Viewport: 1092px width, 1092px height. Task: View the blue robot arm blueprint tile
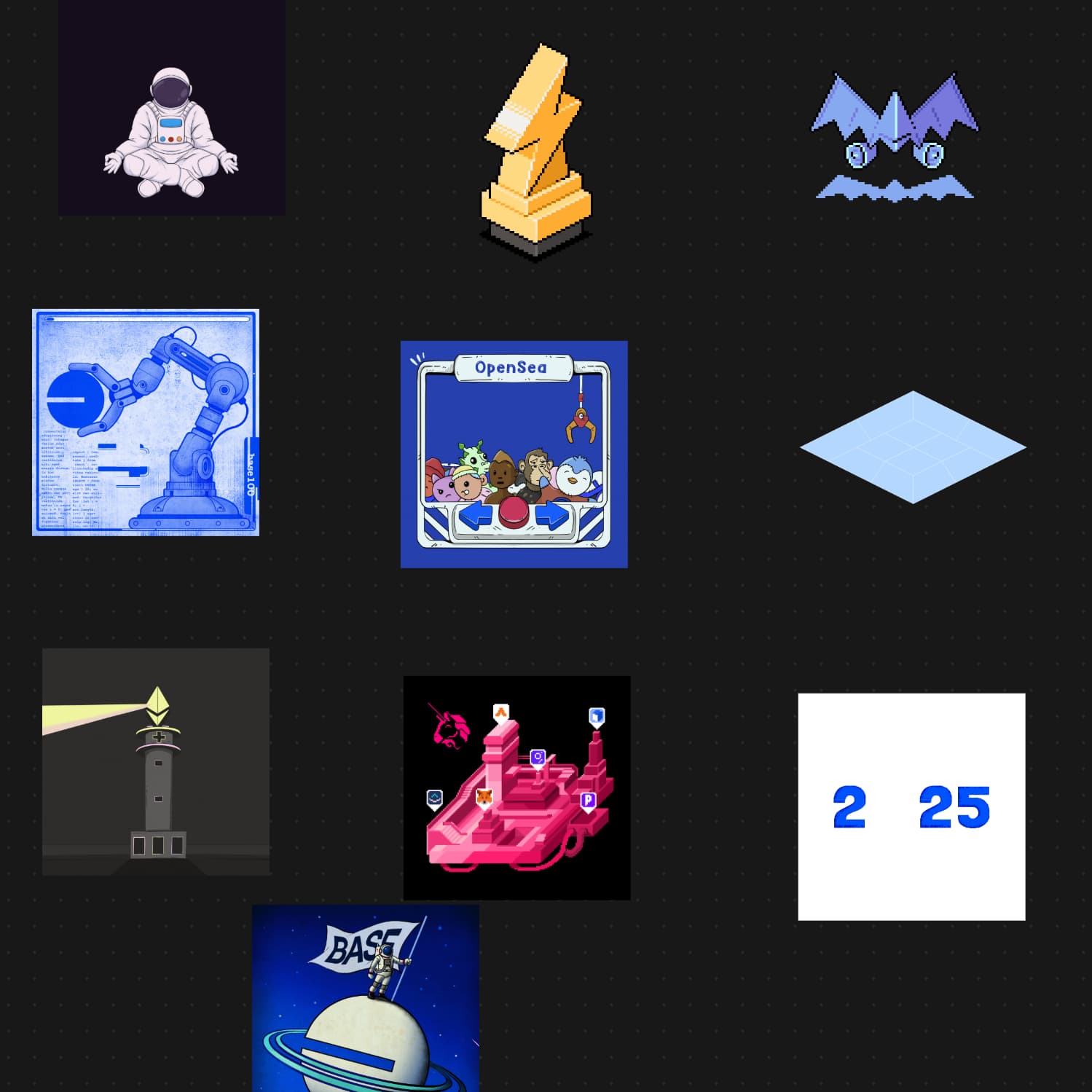coord(146,423)
